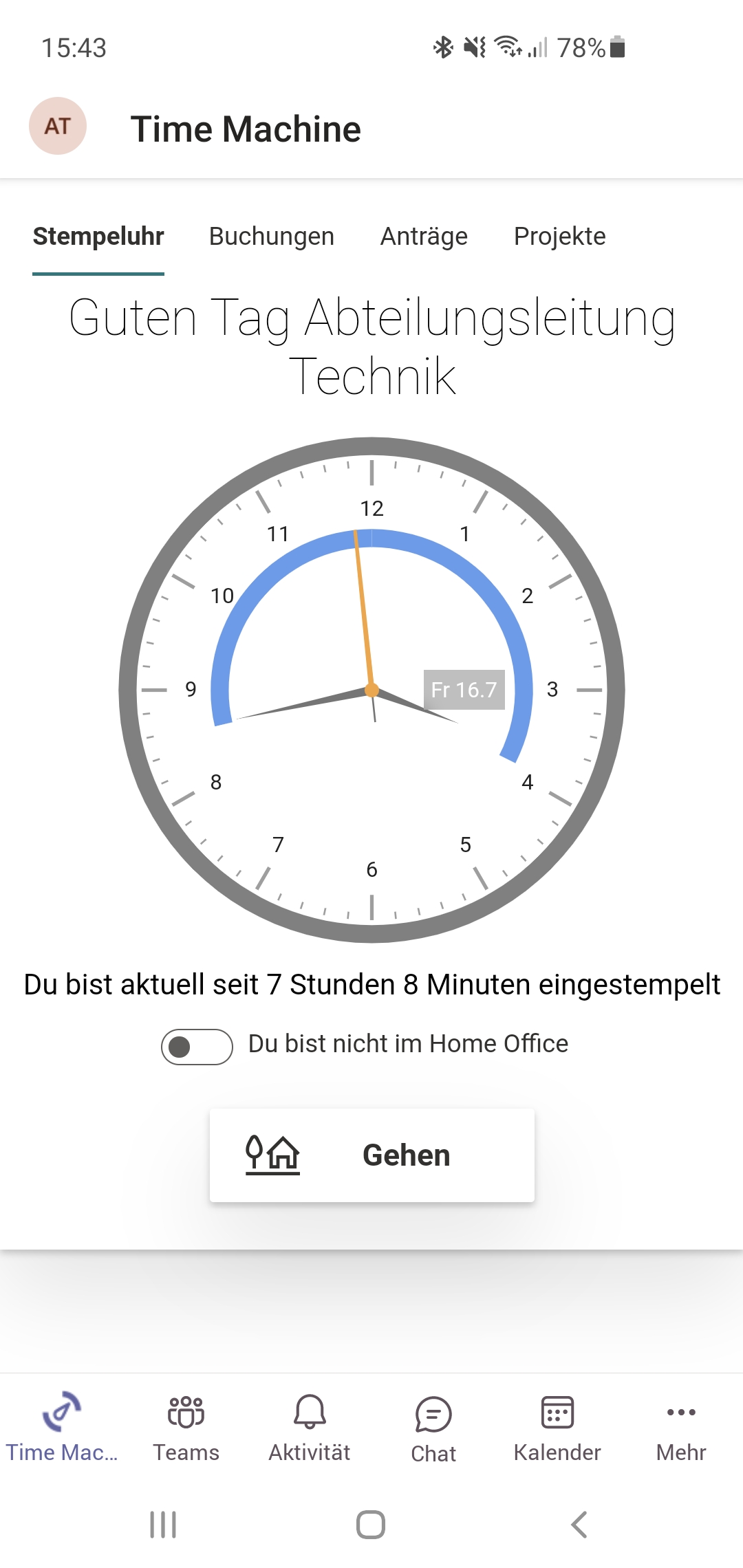
Task: Open the Projekte tab
Action: 559,236
